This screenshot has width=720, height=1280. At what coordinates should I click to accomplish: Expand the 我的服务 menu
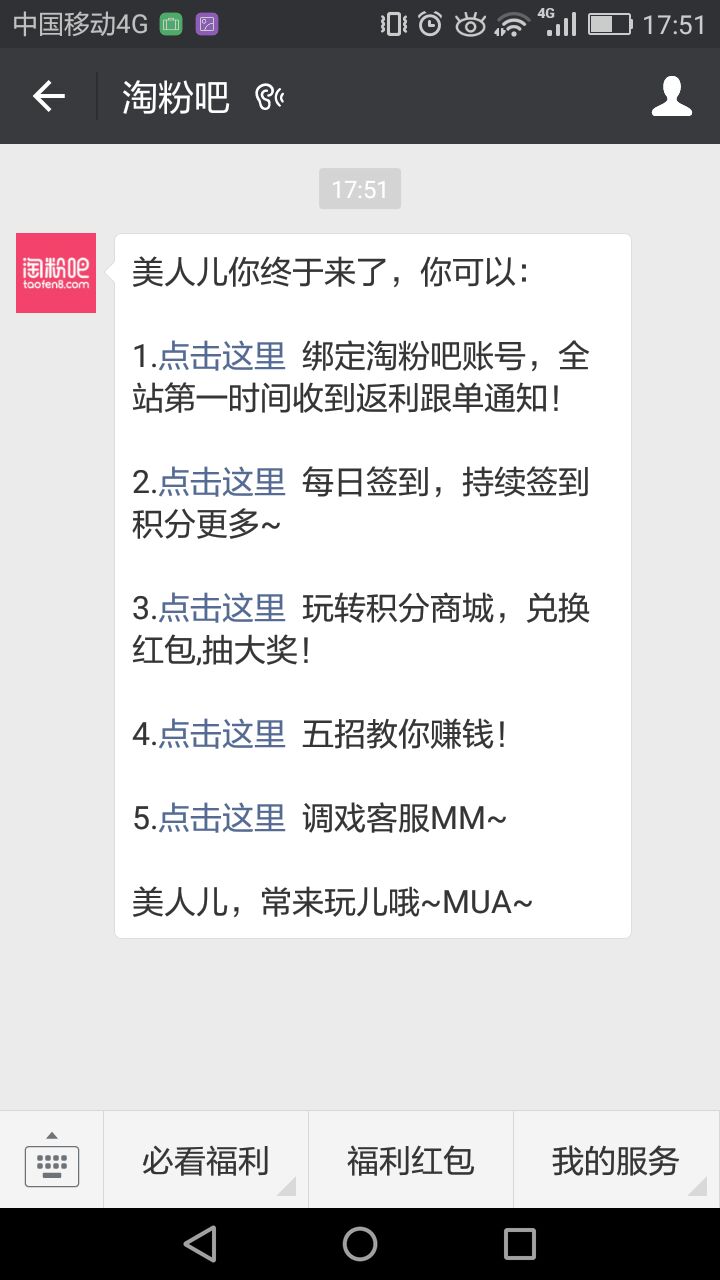(616, 1161)
